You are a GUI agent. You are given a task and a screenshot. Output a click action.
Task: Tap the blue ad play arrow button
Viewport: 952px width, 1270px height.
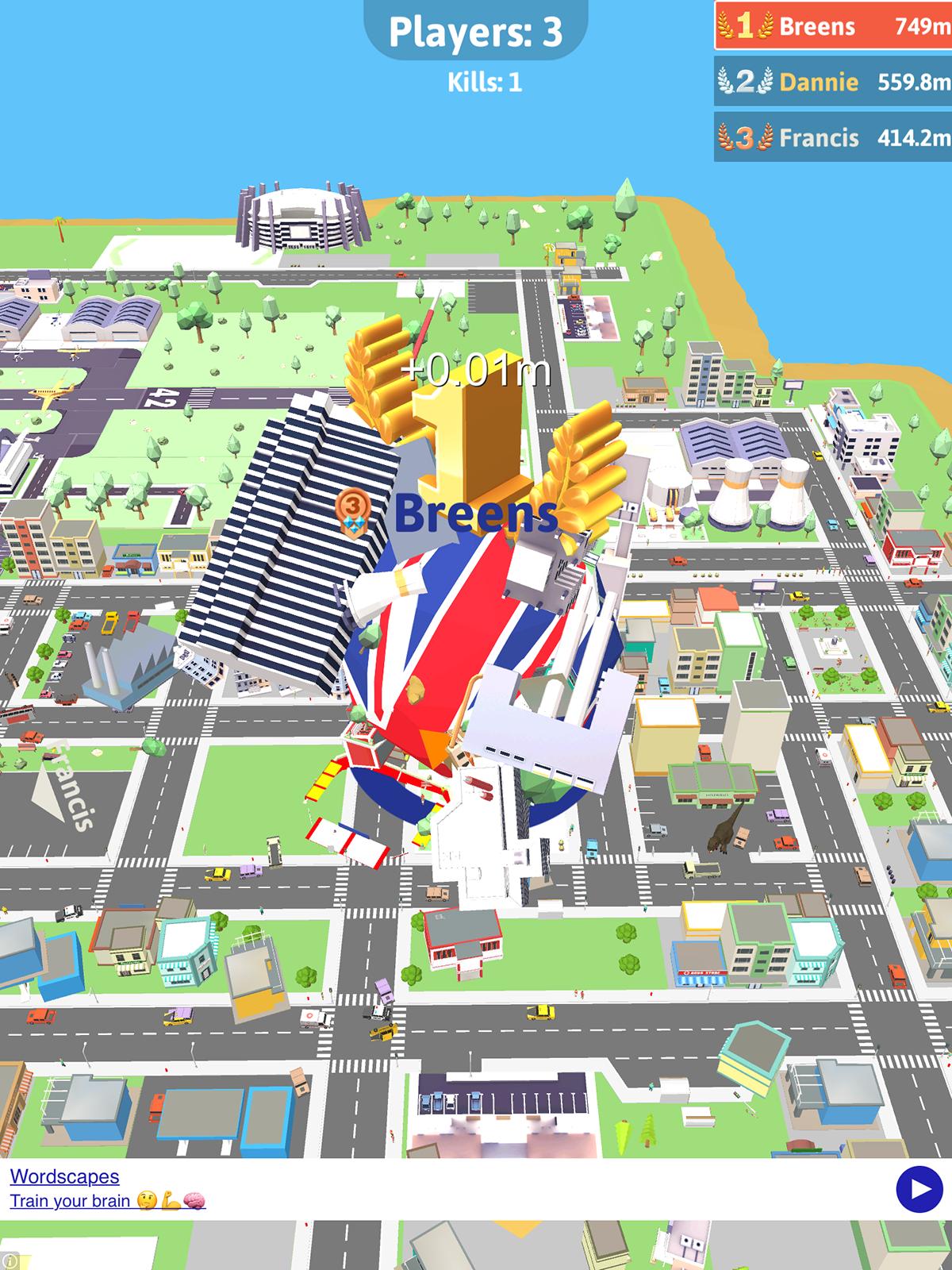tap(919, 1189)
